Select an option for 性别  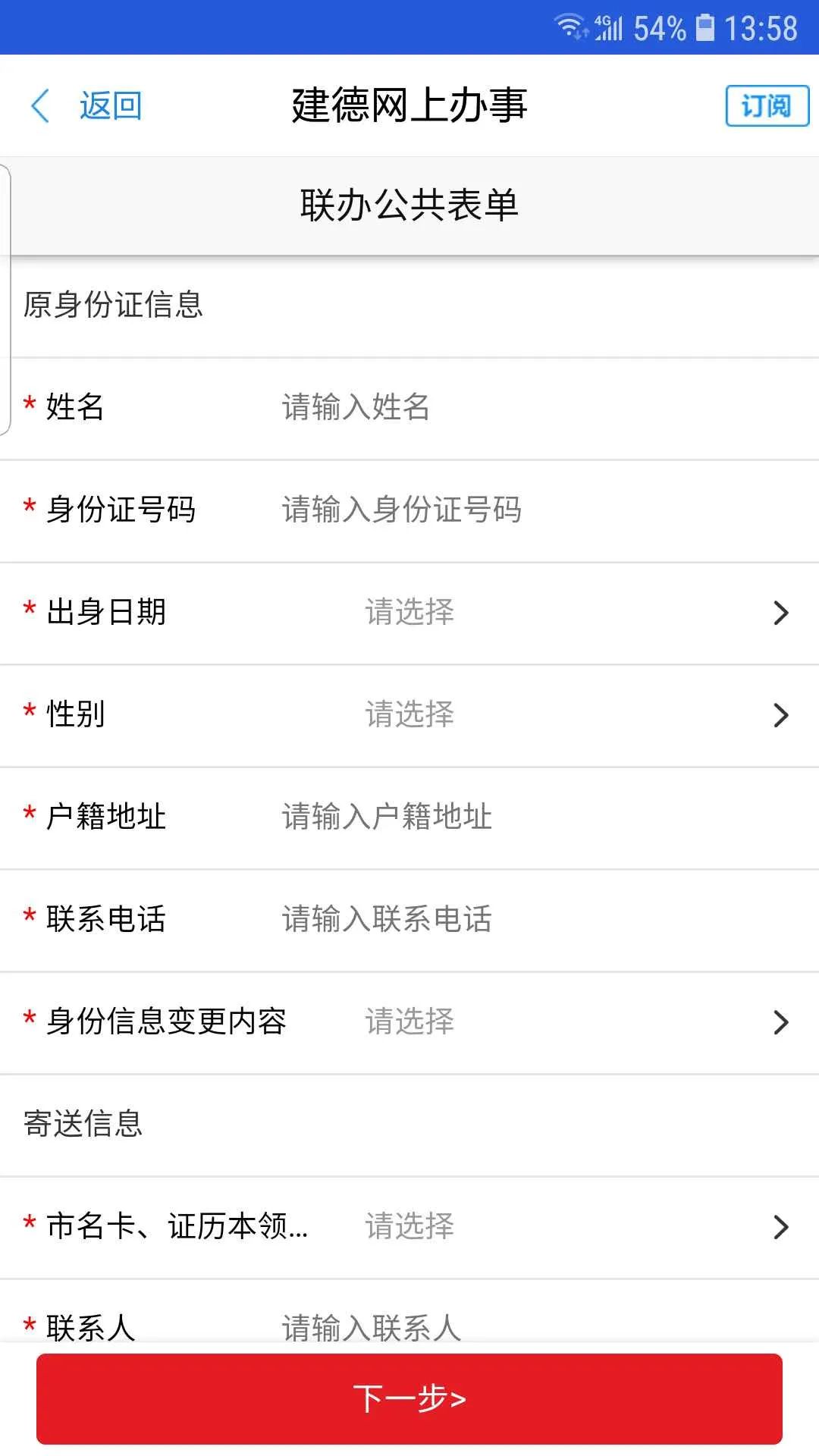[576, 714]
